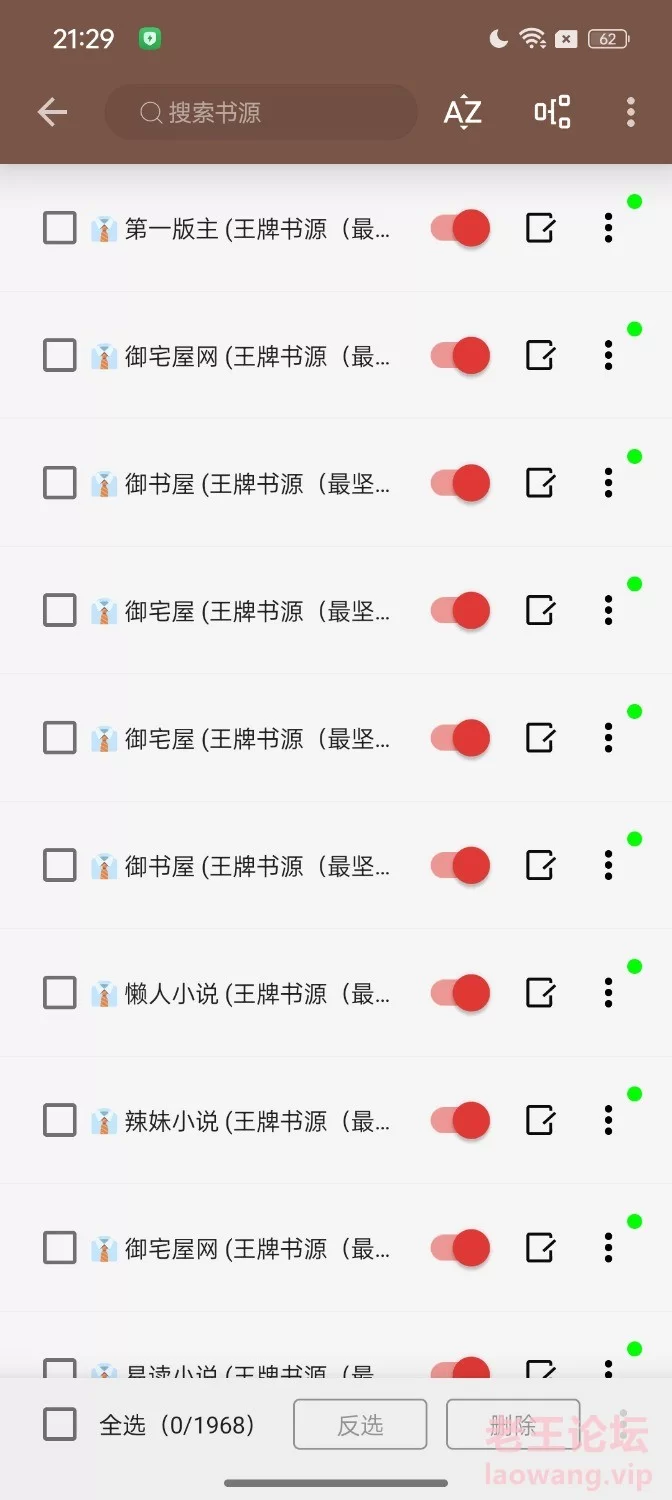Go back using the top-left arrow
The width and height of the screenshot is (672, 1500).
coord(52,112)
